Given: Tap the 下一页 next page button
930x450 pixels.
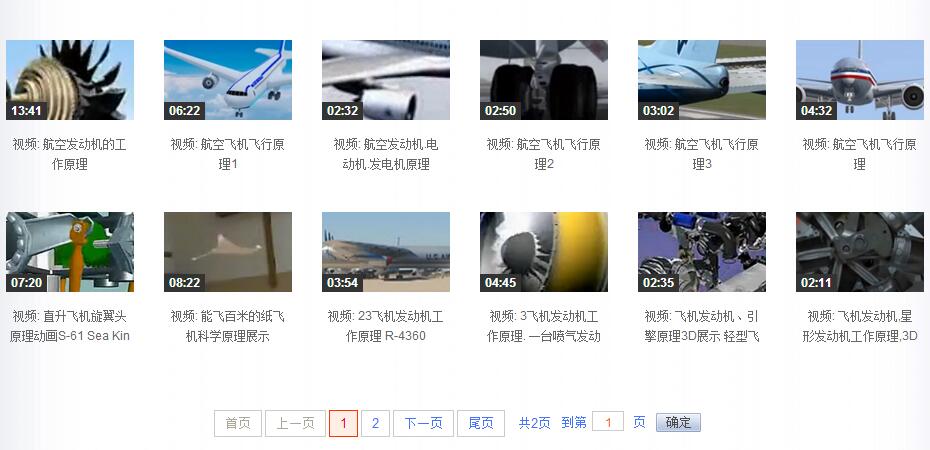Looking at the screenshot, I should click(423, 424).
